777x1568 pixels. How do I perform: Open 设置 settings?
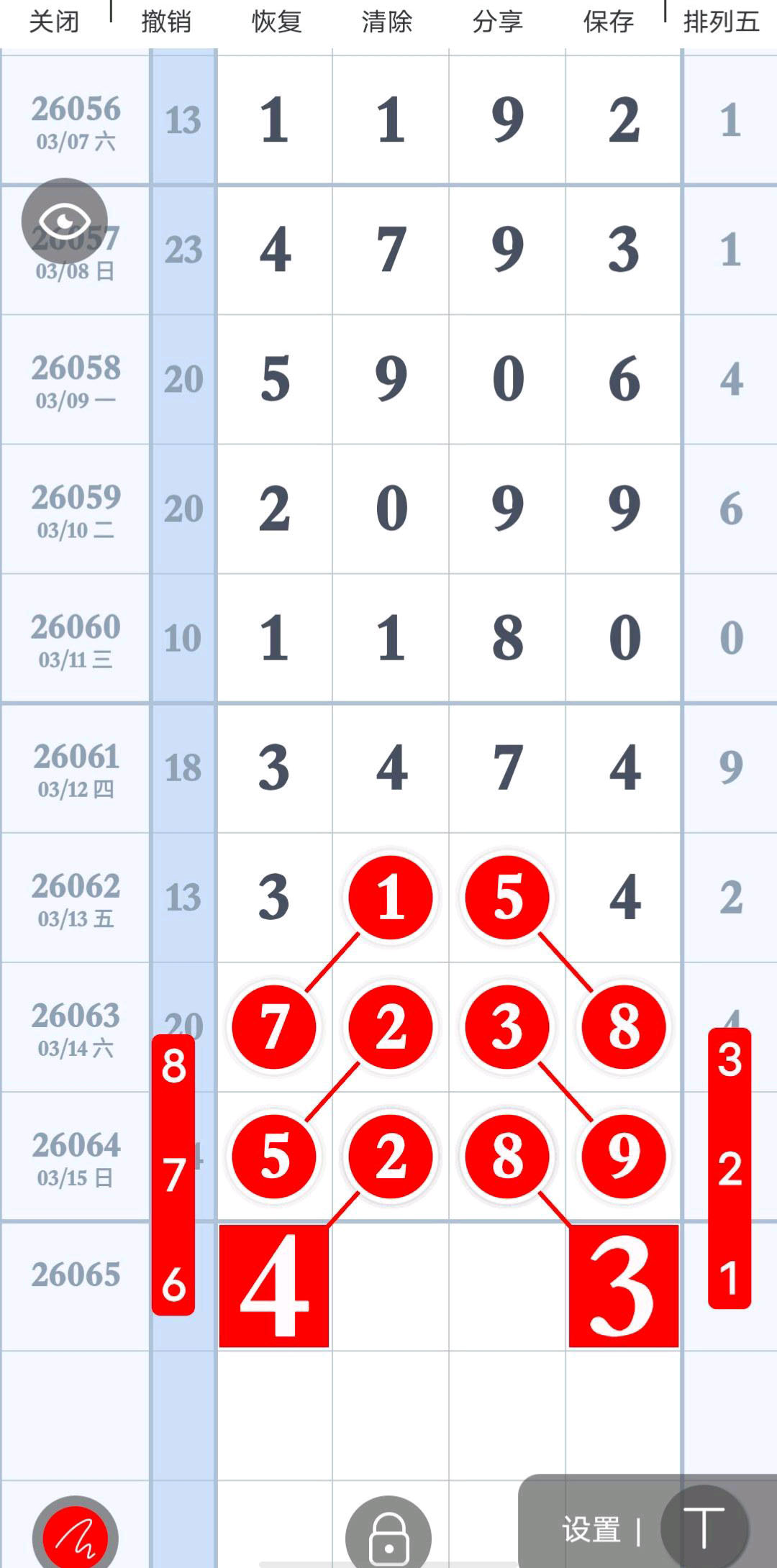[591, 1529]
